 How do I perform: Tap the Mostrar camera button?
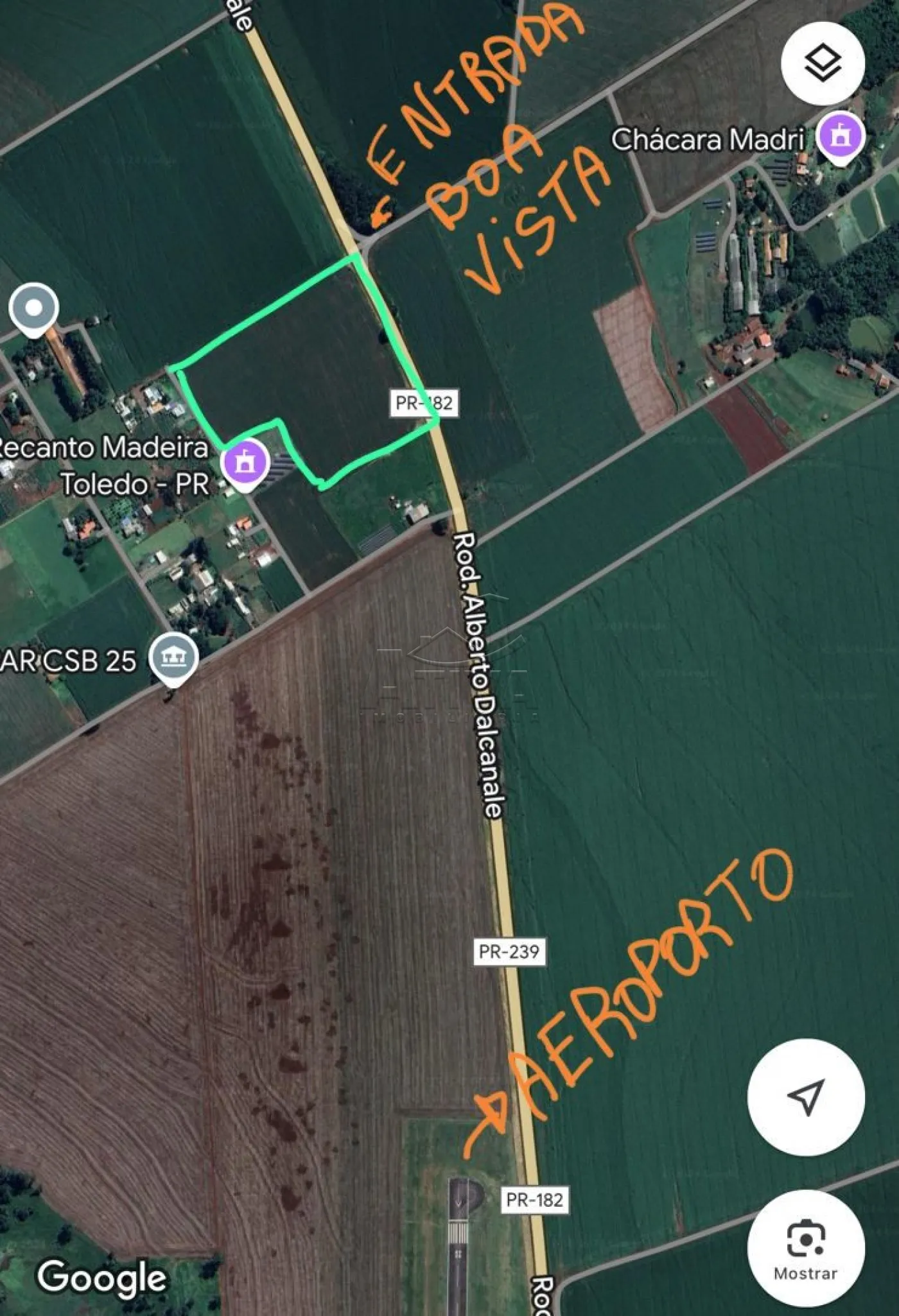806,1248
